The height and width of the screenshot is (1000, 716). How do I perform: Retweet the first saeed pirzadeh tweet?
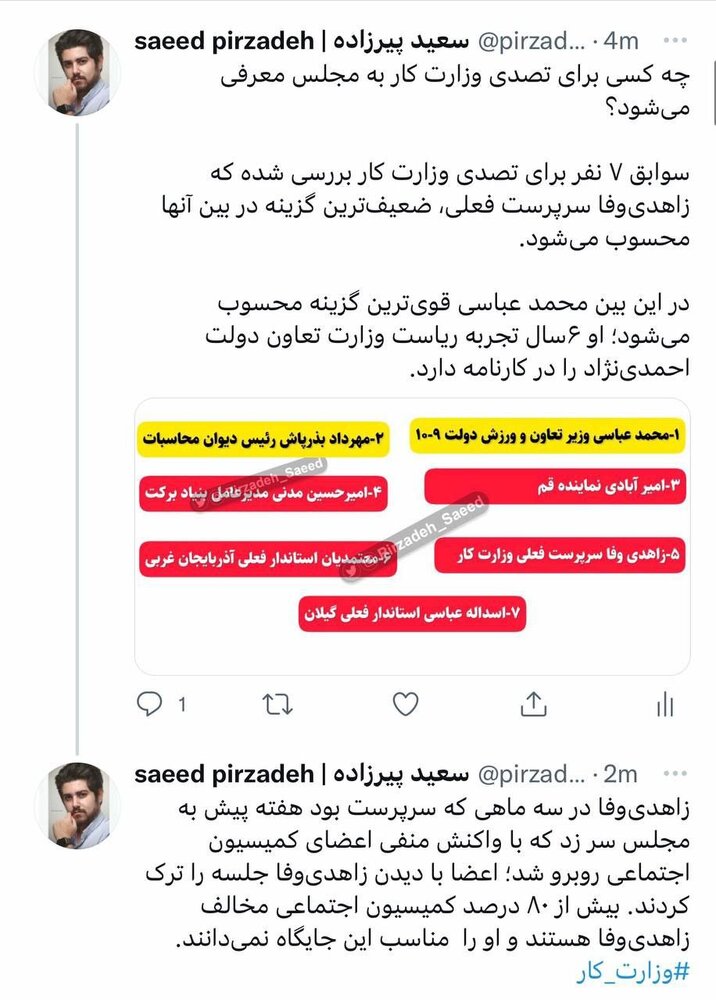click(277, 705)
